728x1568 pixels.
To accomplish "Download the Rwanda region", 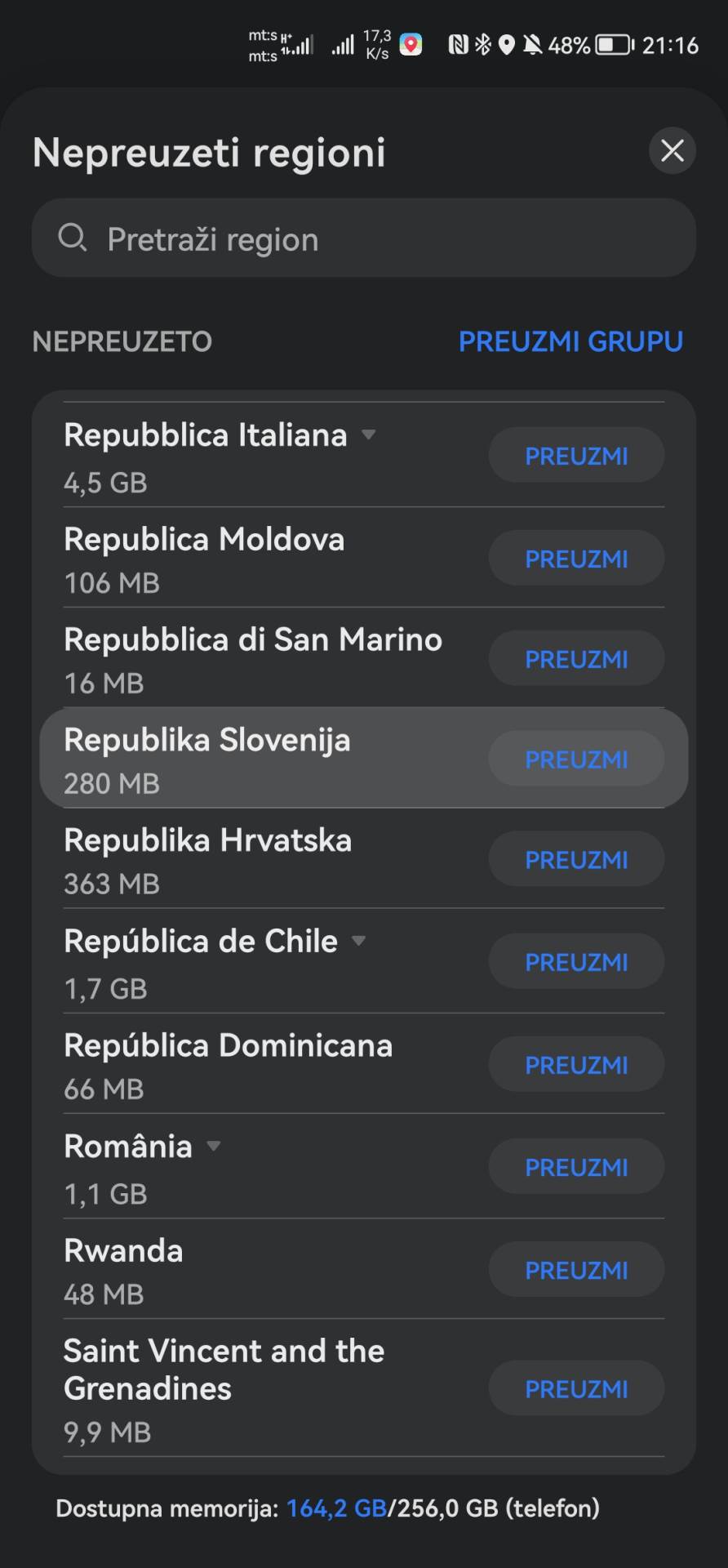I will click(576, 1270).
